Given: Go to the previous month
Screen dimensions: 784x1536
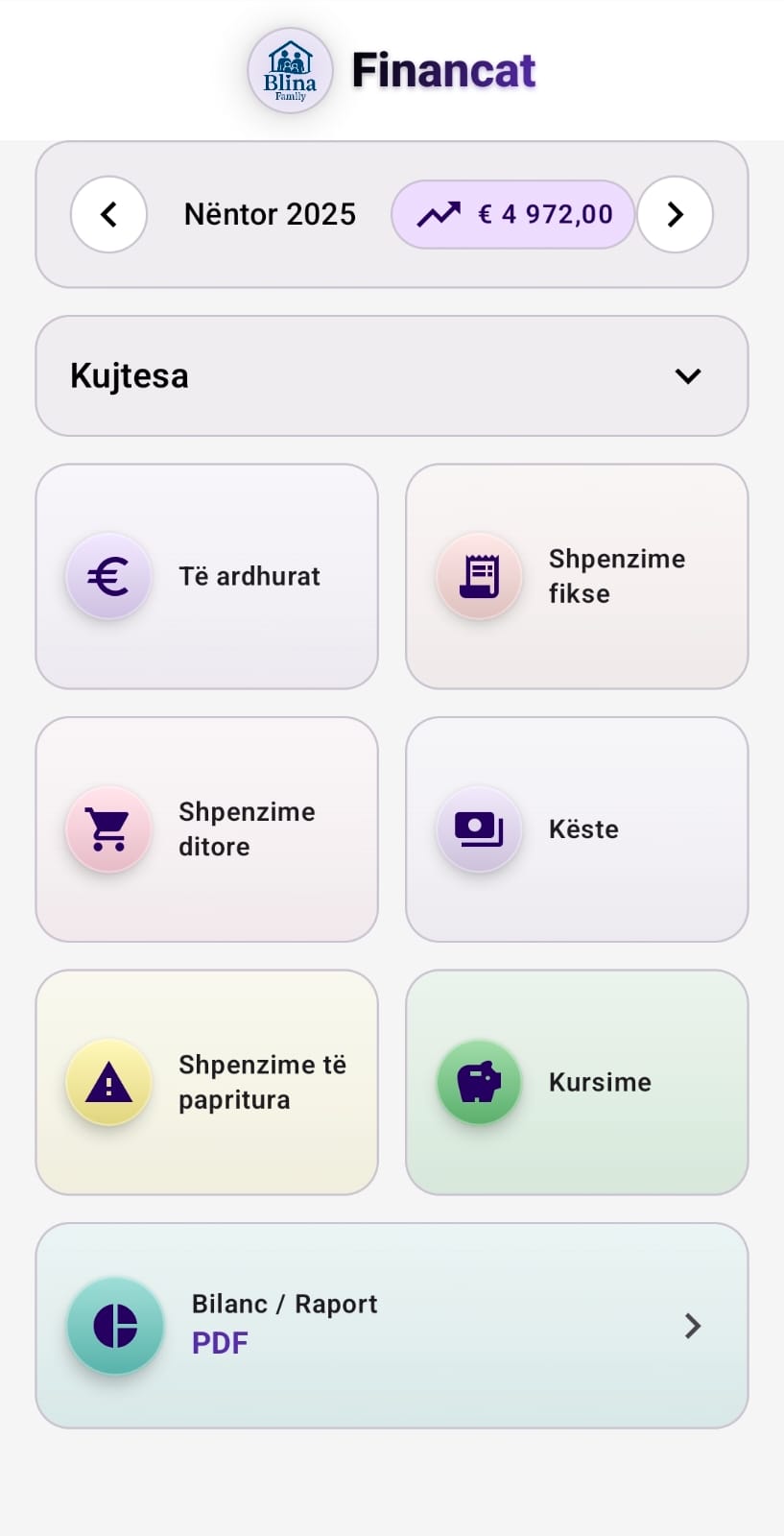Looking at the screenshot, I should (108, 214).
